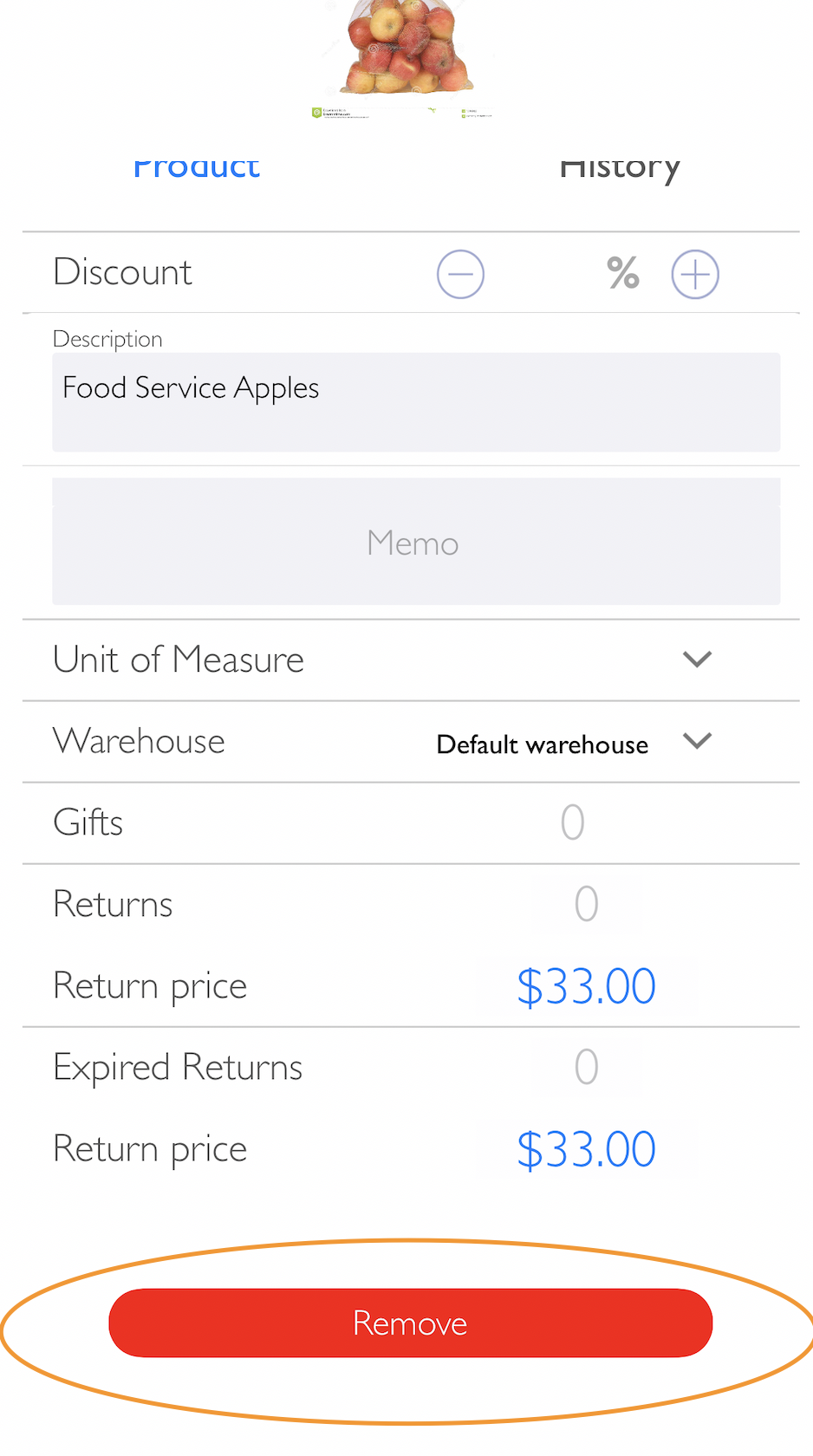Tap the Memo field
Screen dimensions: 813x1456
pos(416,543)
